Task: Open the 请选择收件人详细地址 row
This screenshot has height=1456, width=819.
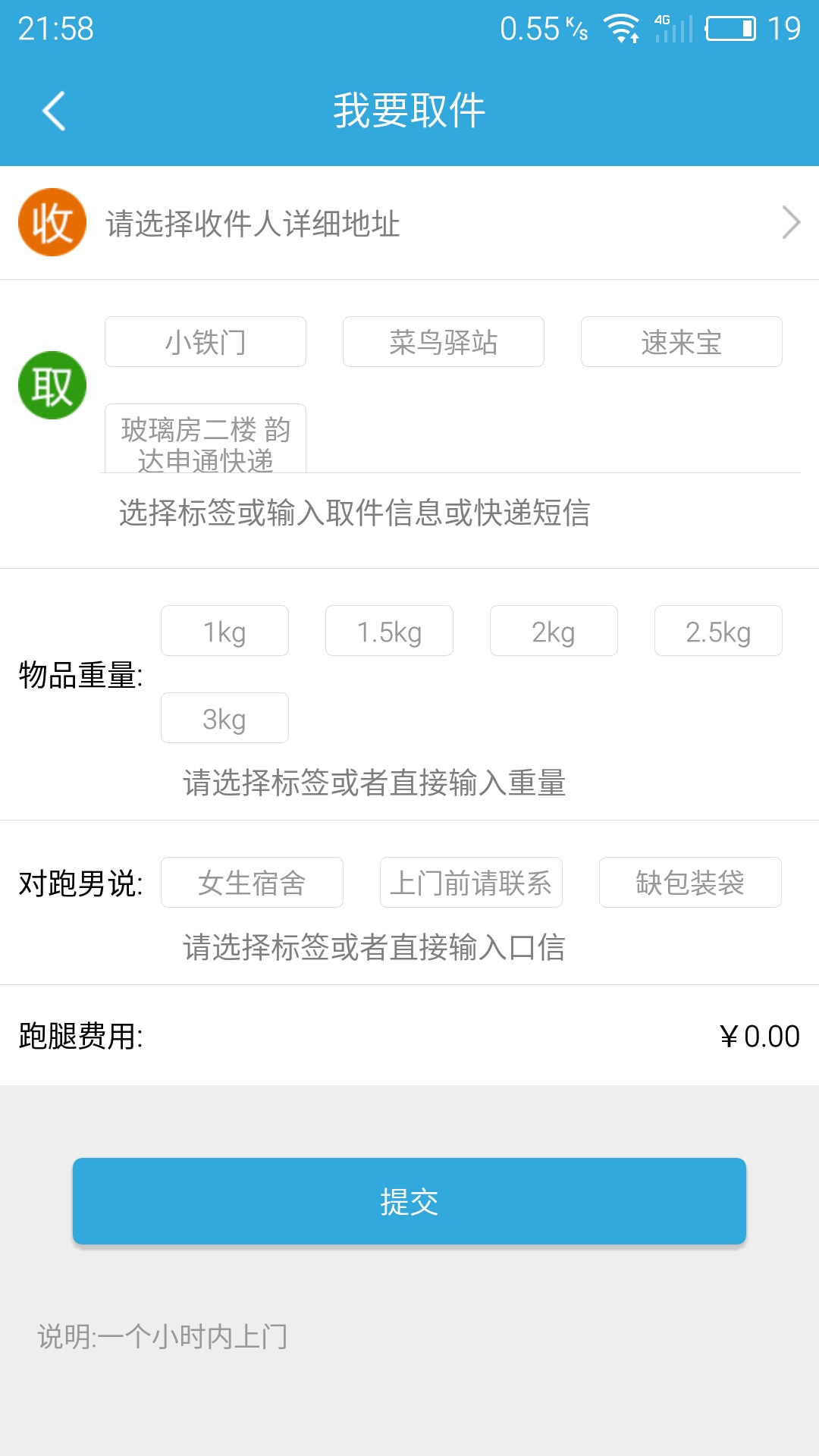Action: (409, 223)
